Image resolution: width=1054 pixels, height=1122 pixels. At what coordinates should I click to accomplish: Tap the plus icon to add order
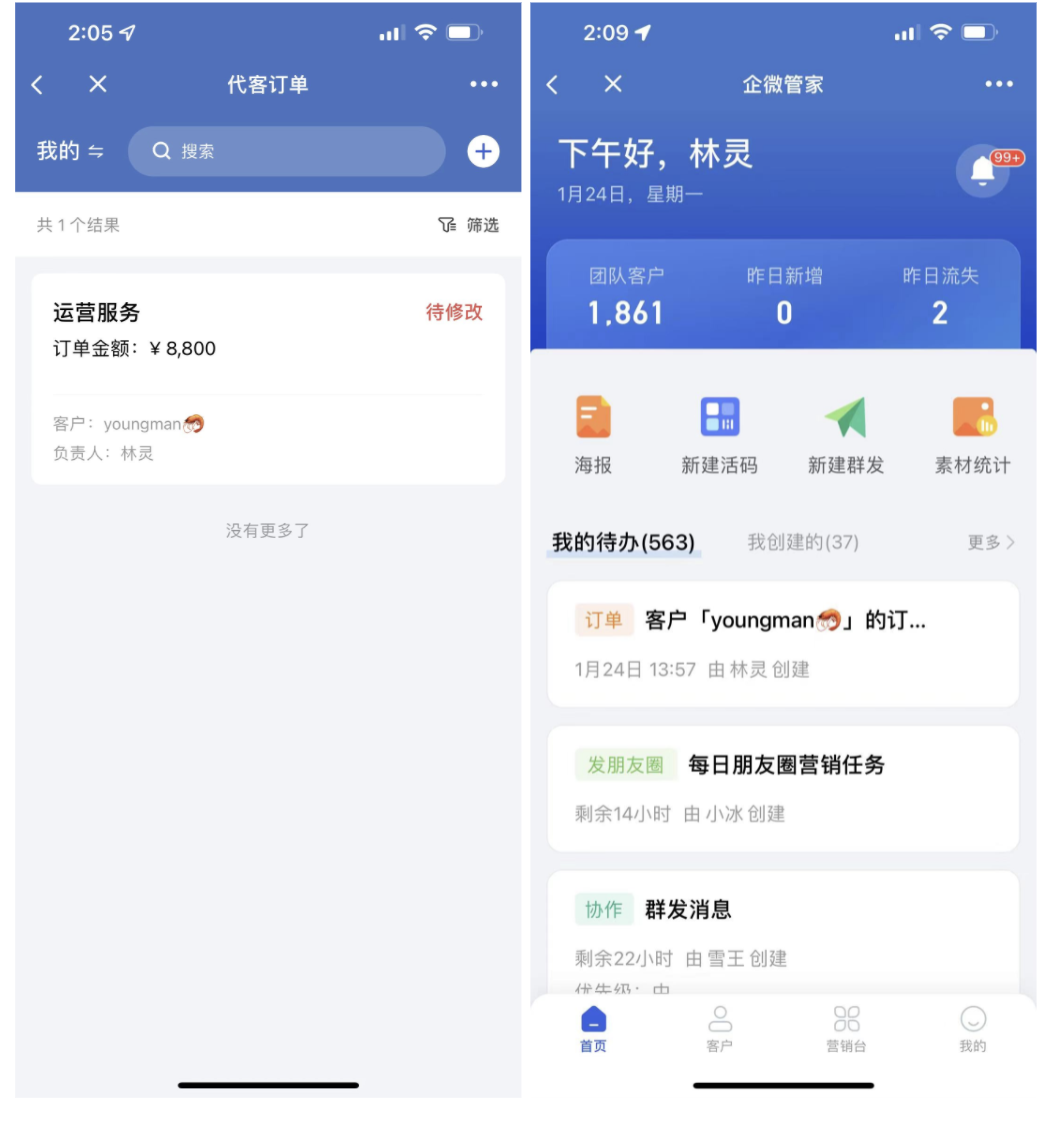483,152
